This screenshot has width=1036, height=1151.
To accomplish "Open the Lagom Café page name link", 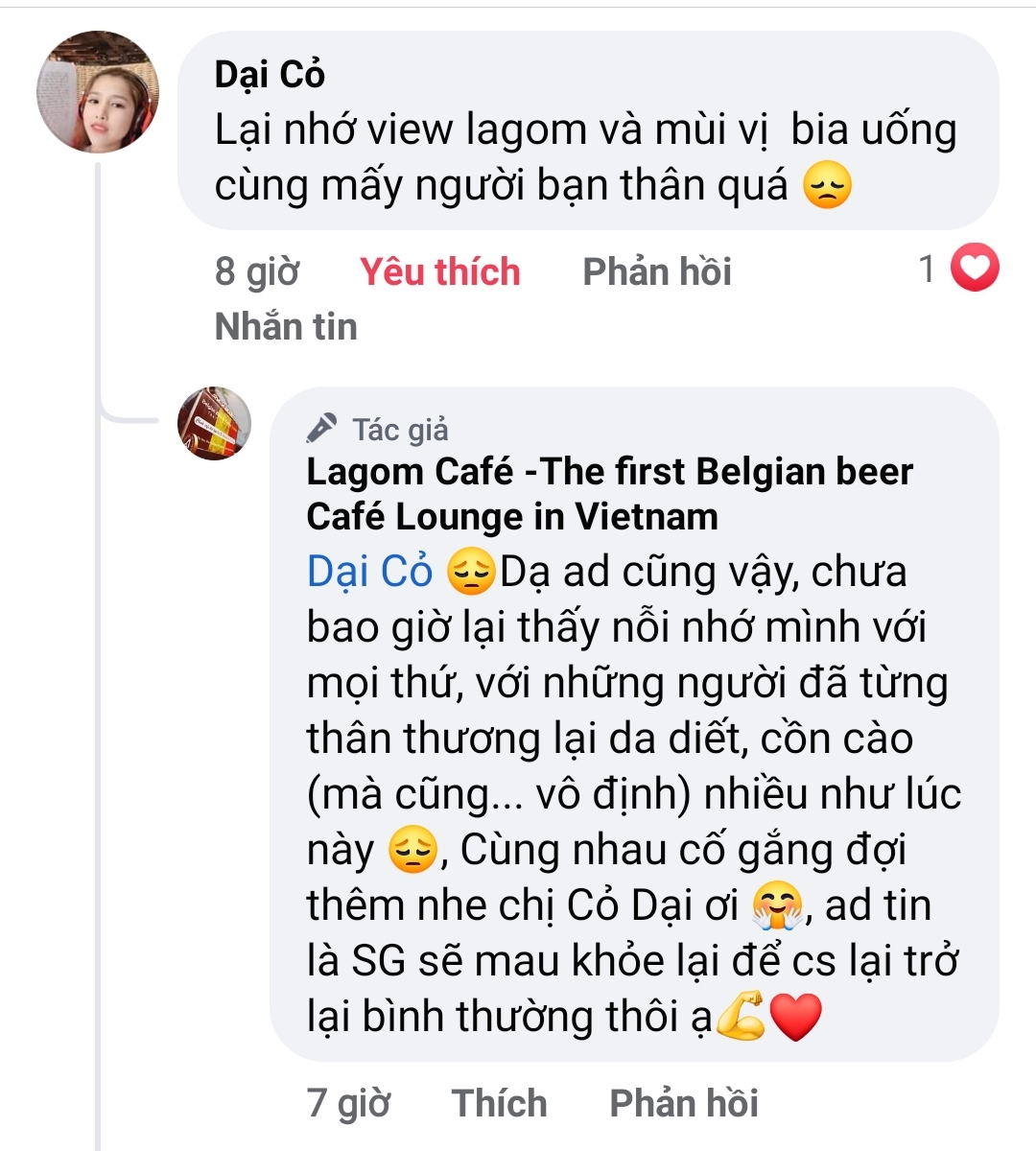I will (608, 493).
